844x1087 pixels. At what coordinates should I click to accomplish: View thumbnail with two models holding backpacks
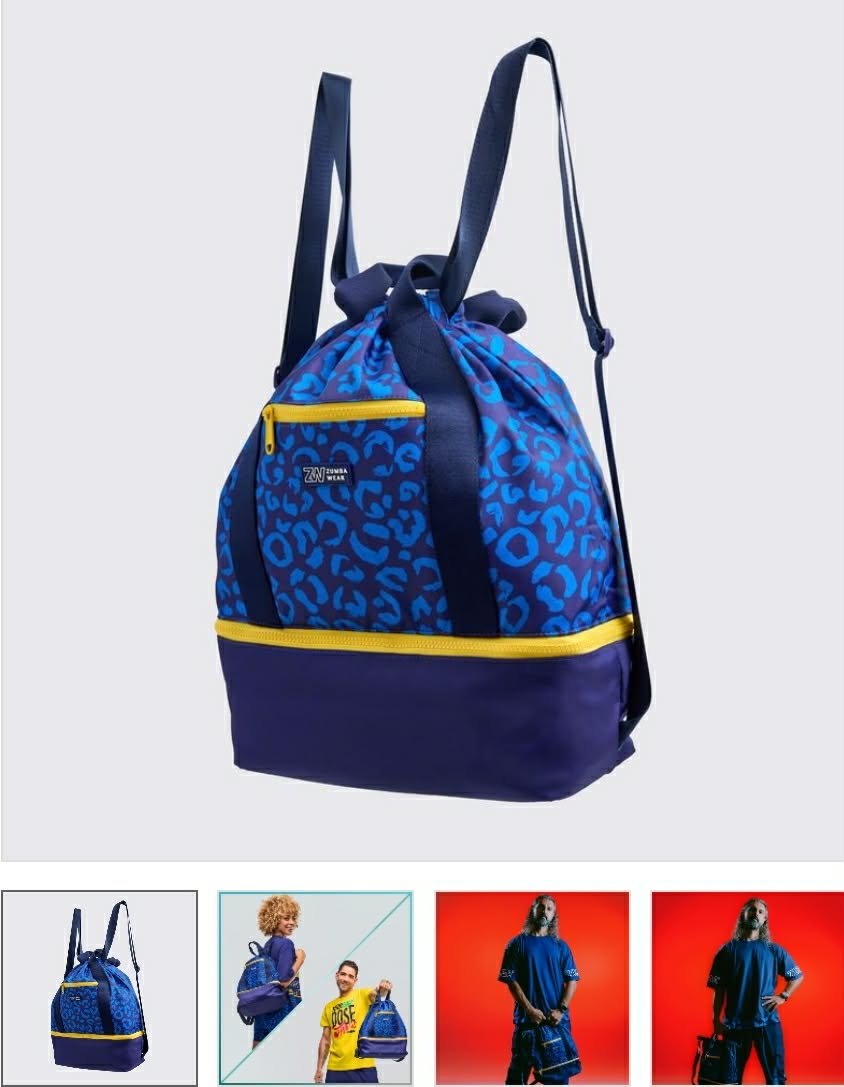(315, 987)
